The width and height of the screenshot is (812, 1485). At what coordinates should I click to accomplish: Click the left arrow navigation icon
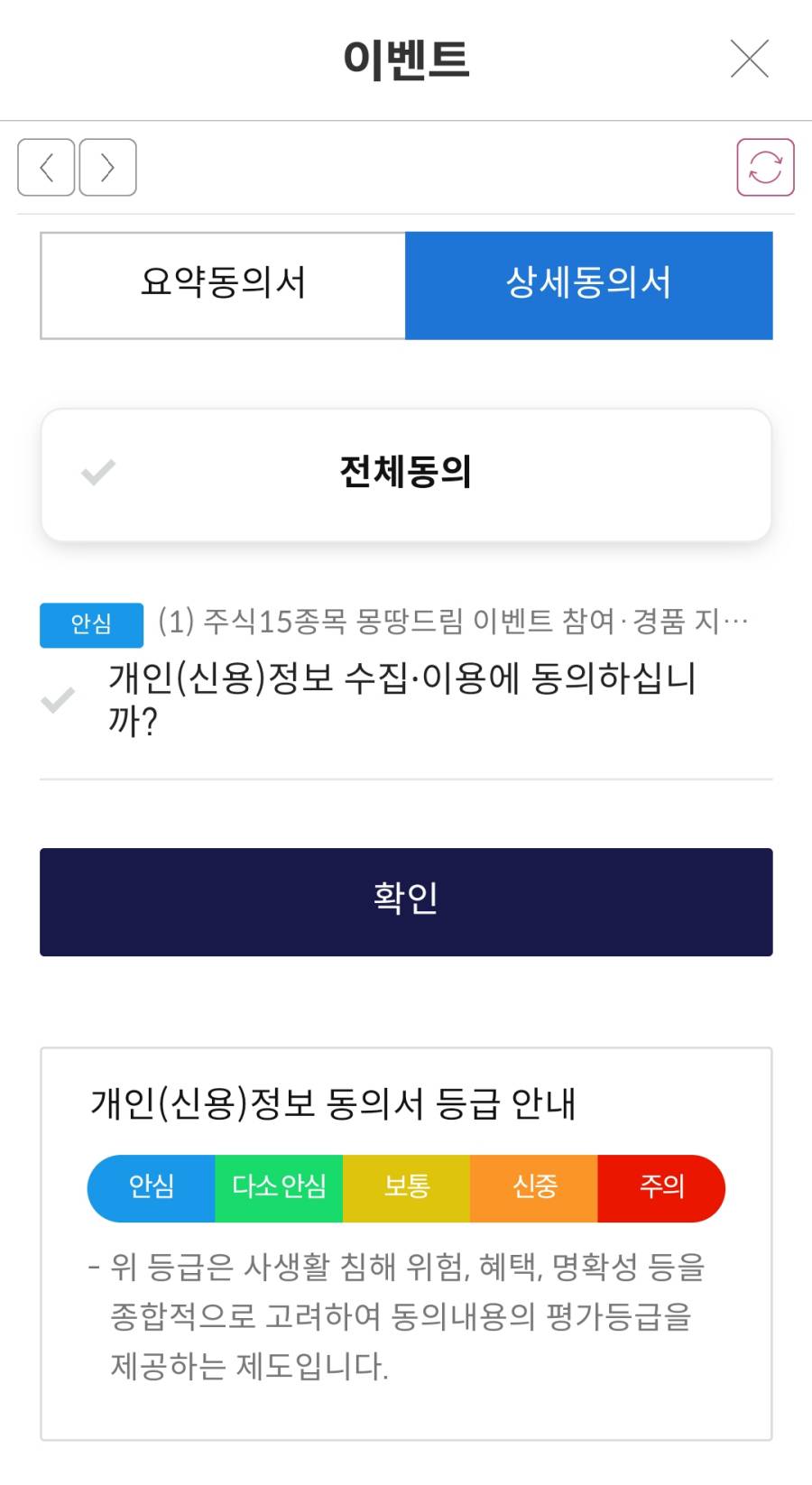tap(46, 168)
